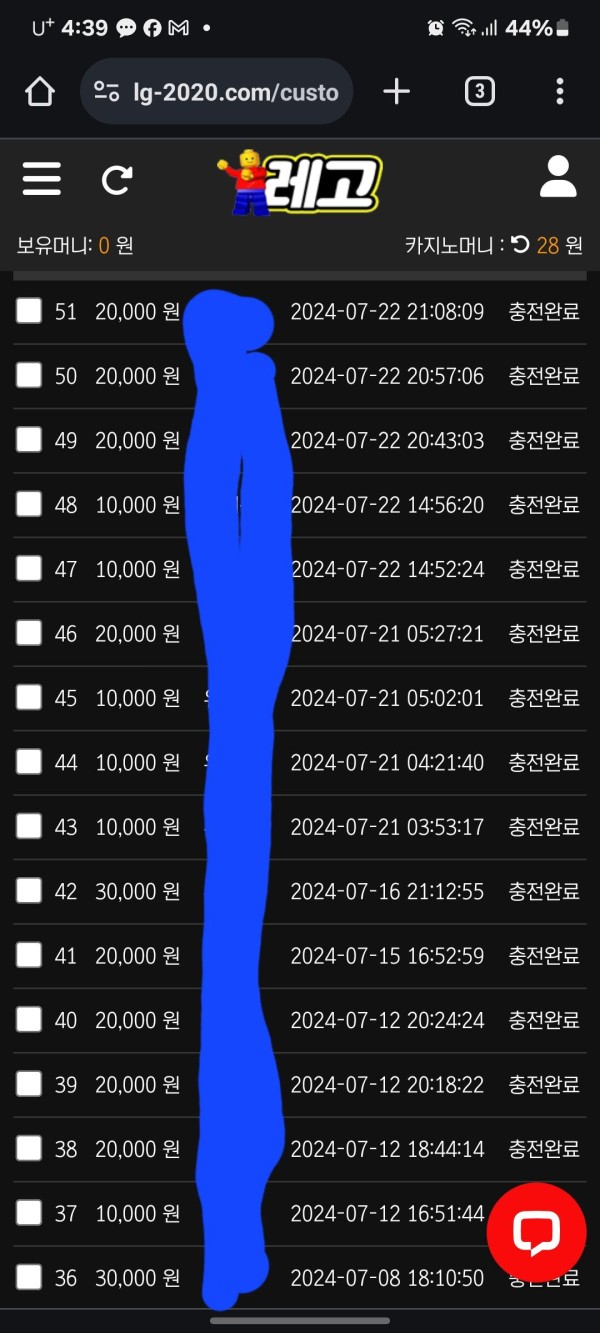
Task: Tick the checkbox for entry 48
Action: point(29,504)
